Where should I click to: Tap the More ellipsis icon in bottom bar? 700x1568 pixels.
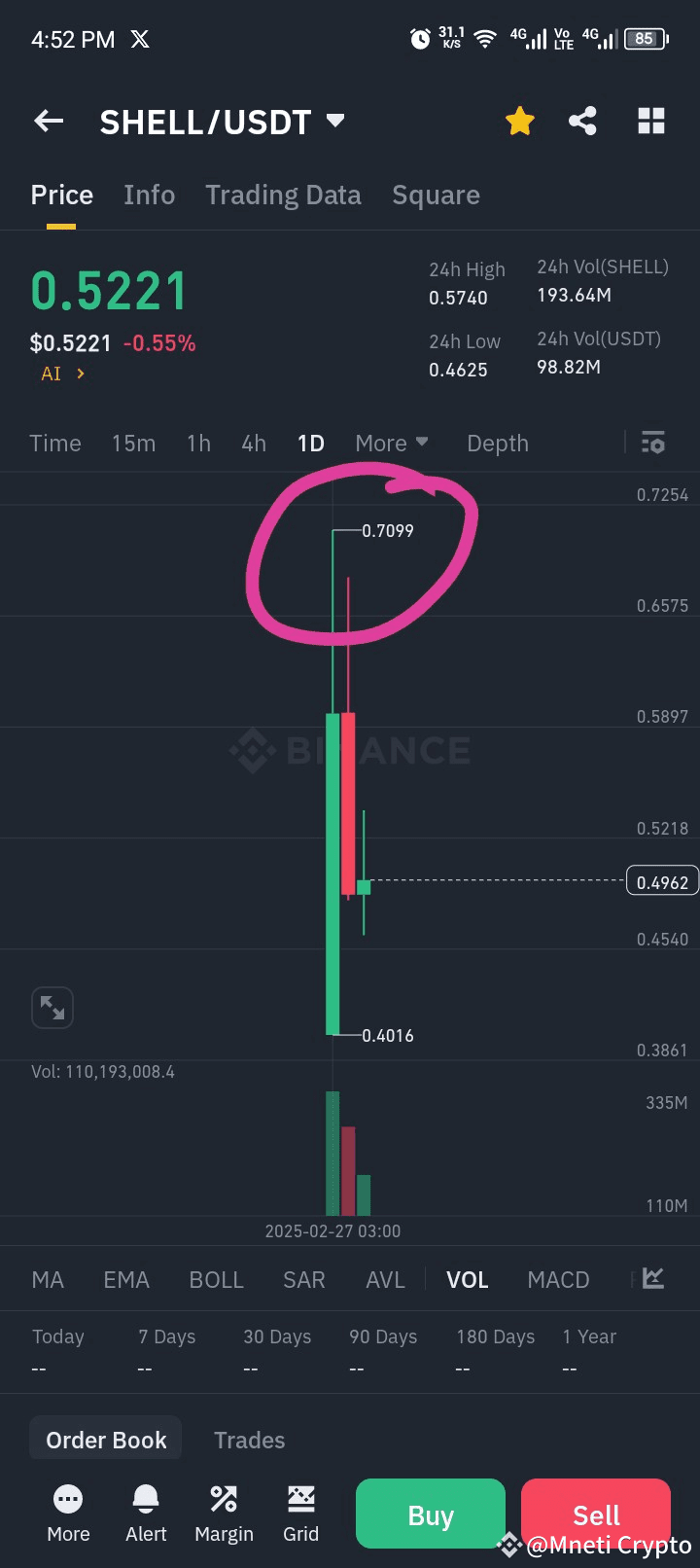tap(68, 1499)
